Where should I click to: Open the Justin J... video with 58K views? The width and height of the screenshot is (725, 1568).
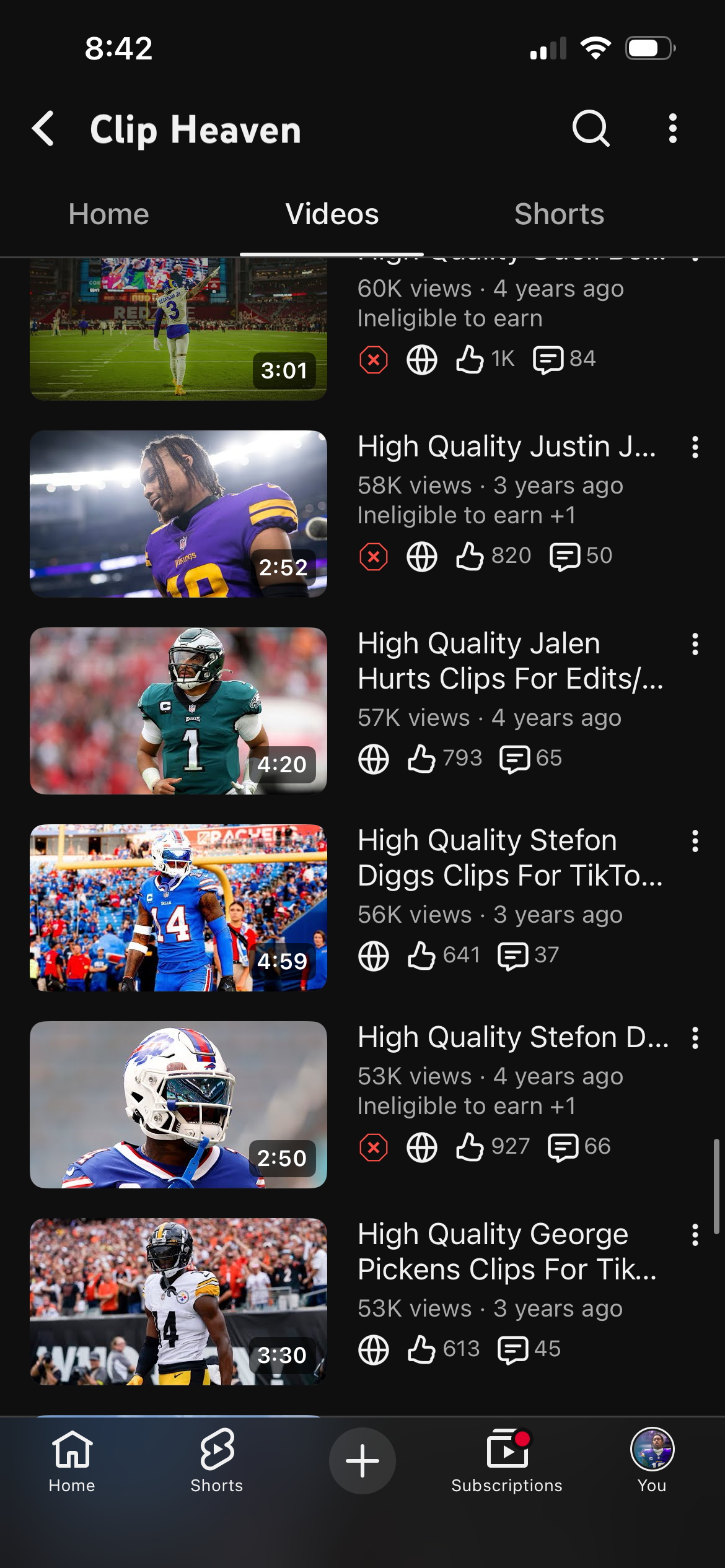coord(178,513)
